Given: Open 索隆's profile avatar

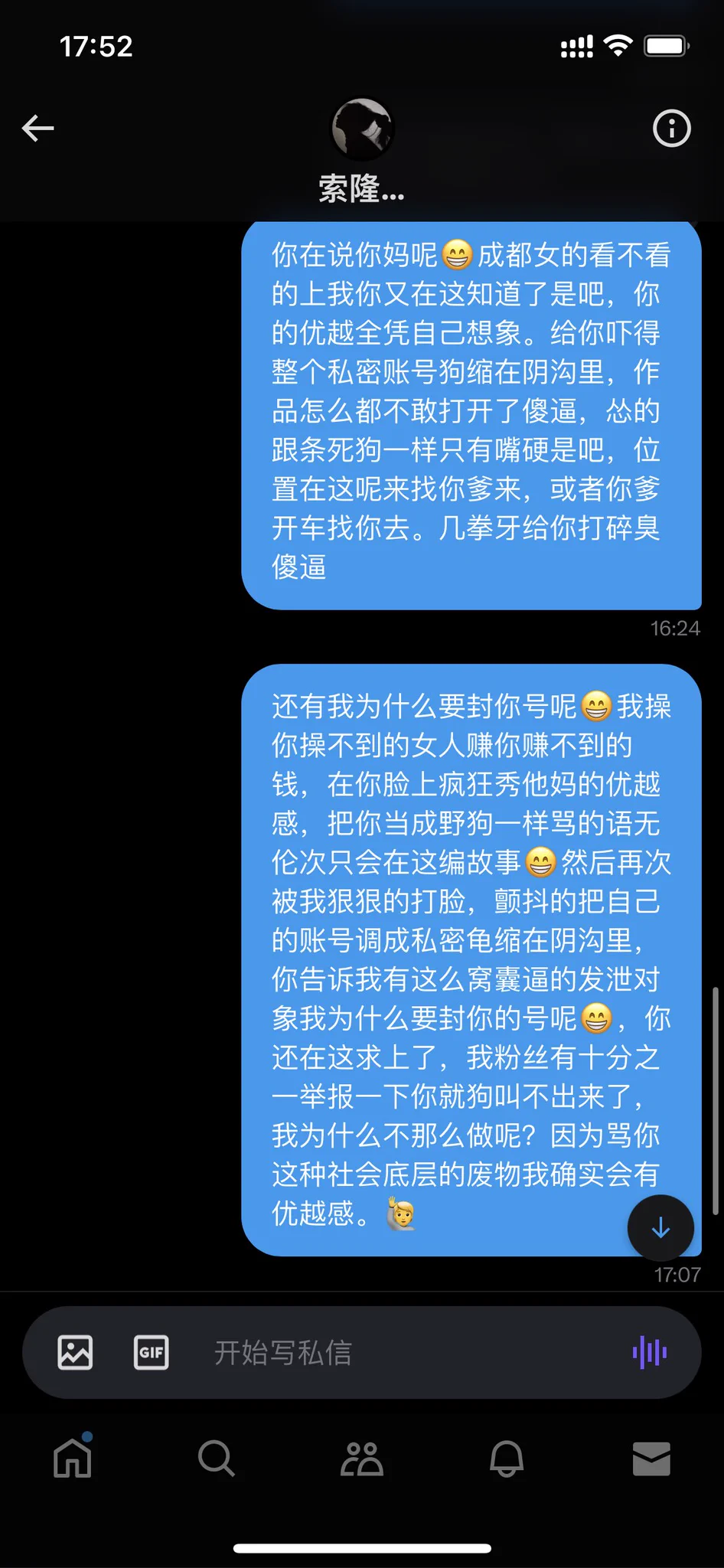Looking at the screenshot, I should click(361, 128).
